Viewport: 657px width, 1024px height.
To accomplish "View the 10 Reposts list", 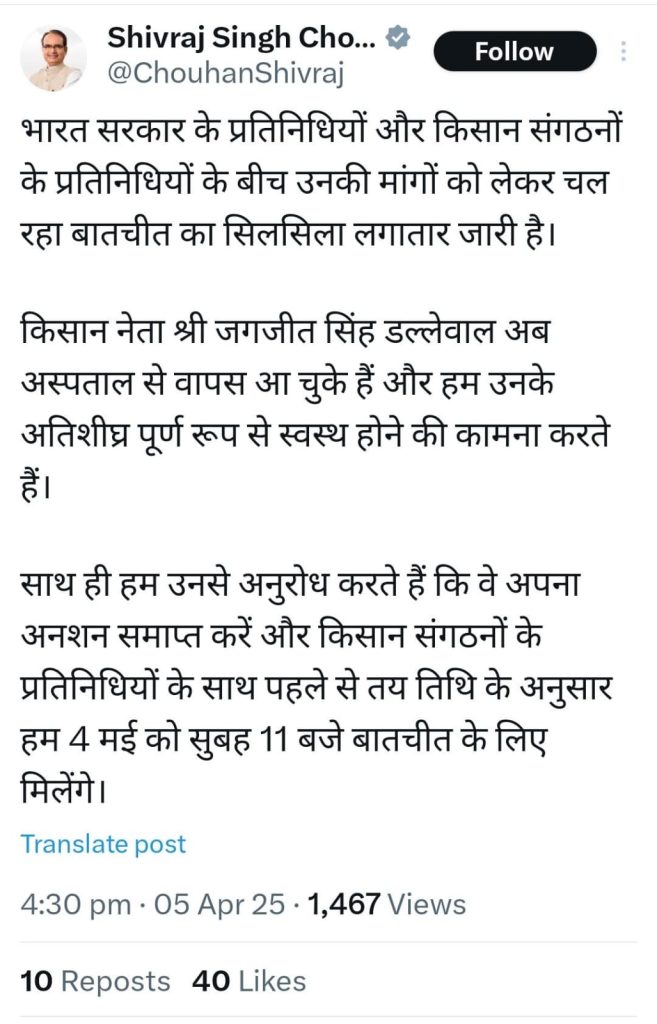I will pos(95,981).
